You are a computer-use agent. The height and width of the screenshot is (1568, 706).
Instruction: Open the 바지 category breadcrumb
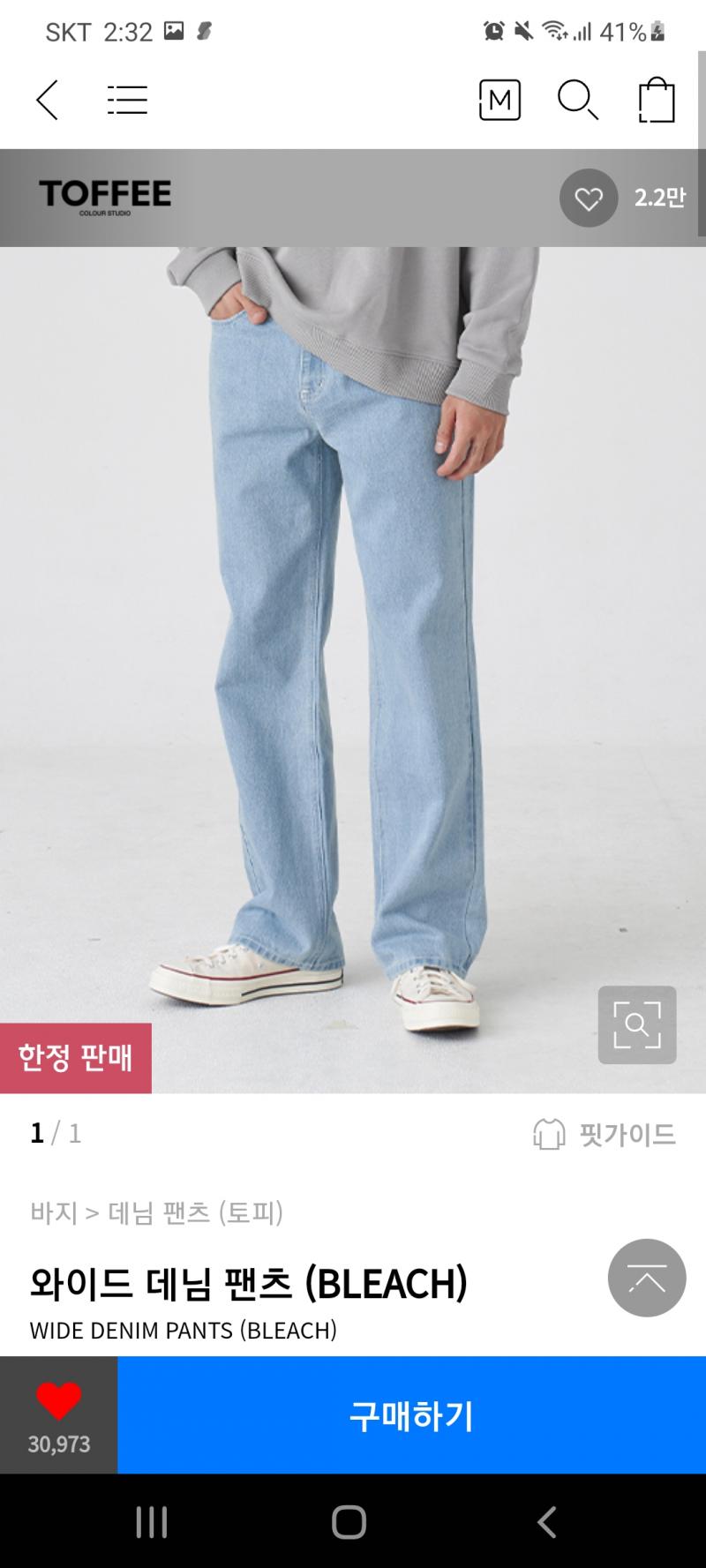coord(54,1212)
